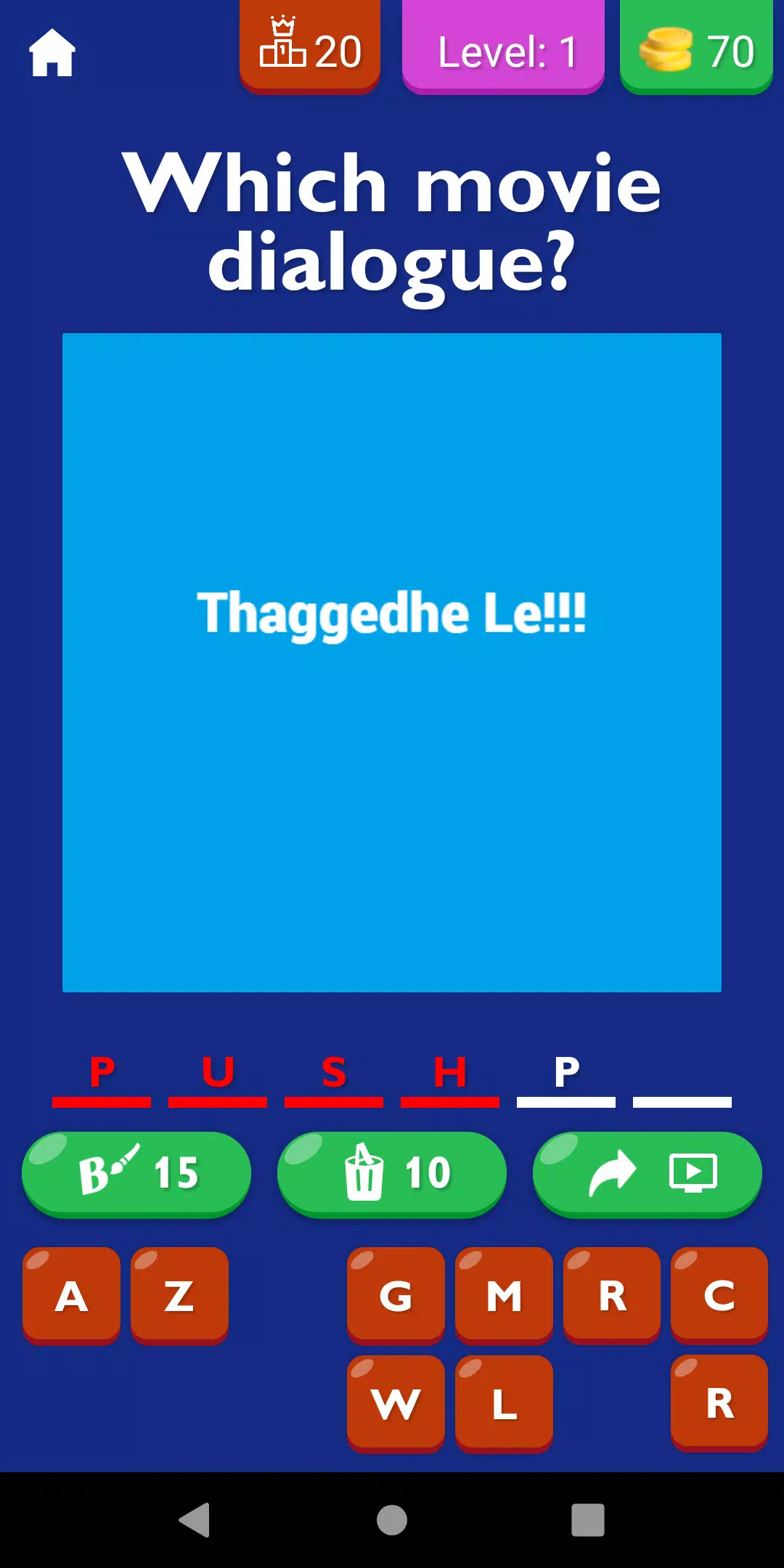The image size is (784, 1568).
Task: Open the coins balance showing 70
Action: coord(695,51)
